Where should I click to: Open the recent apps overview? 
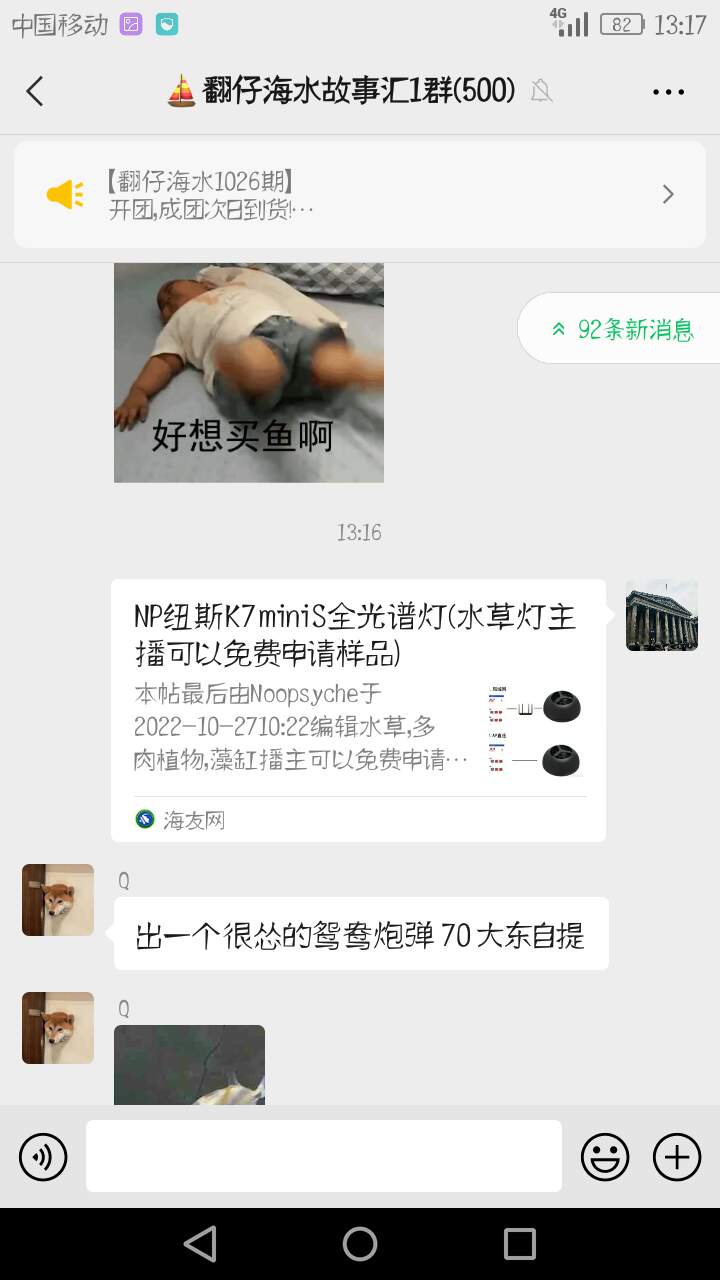520,1244
